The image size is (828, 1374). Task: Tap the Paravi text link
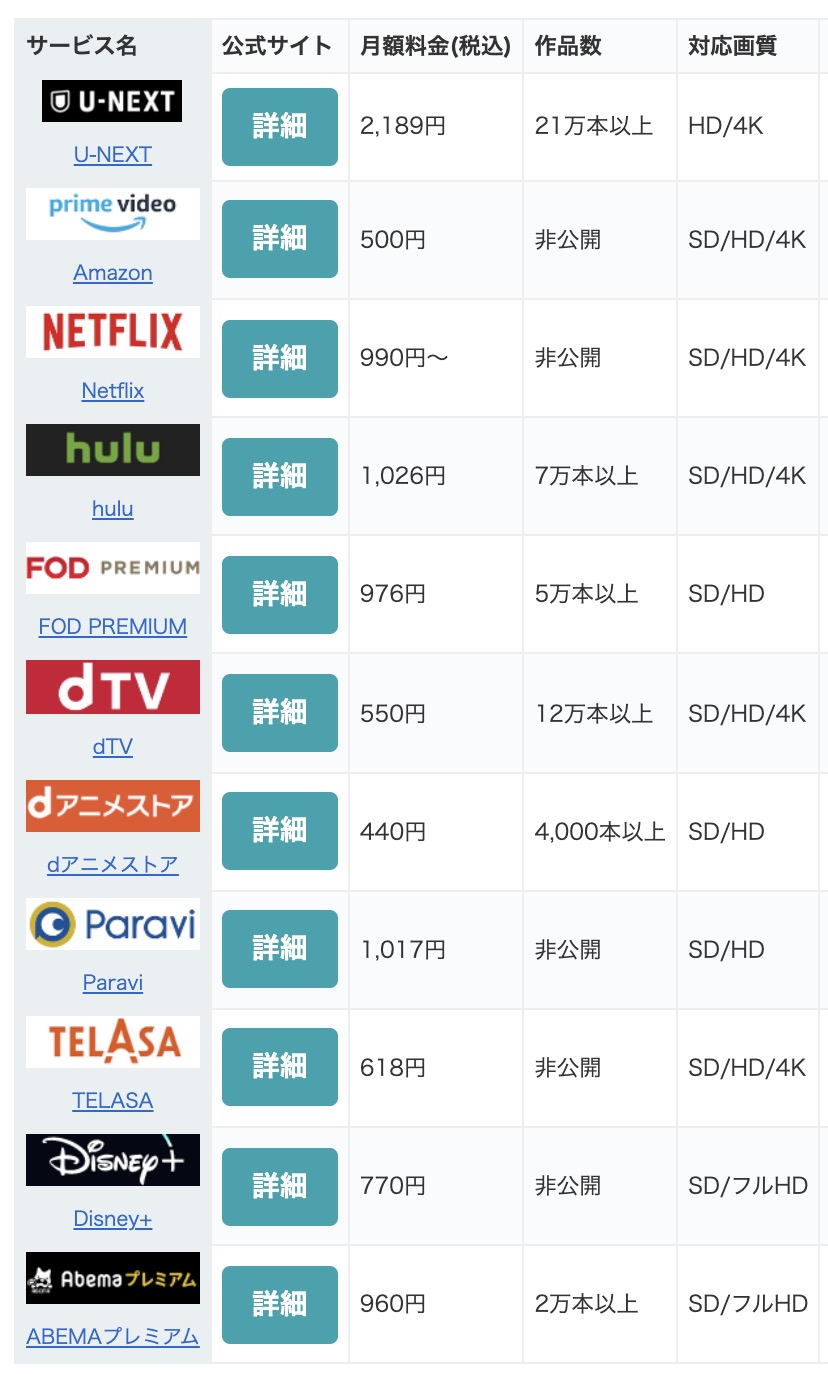(x=113, y=983)
